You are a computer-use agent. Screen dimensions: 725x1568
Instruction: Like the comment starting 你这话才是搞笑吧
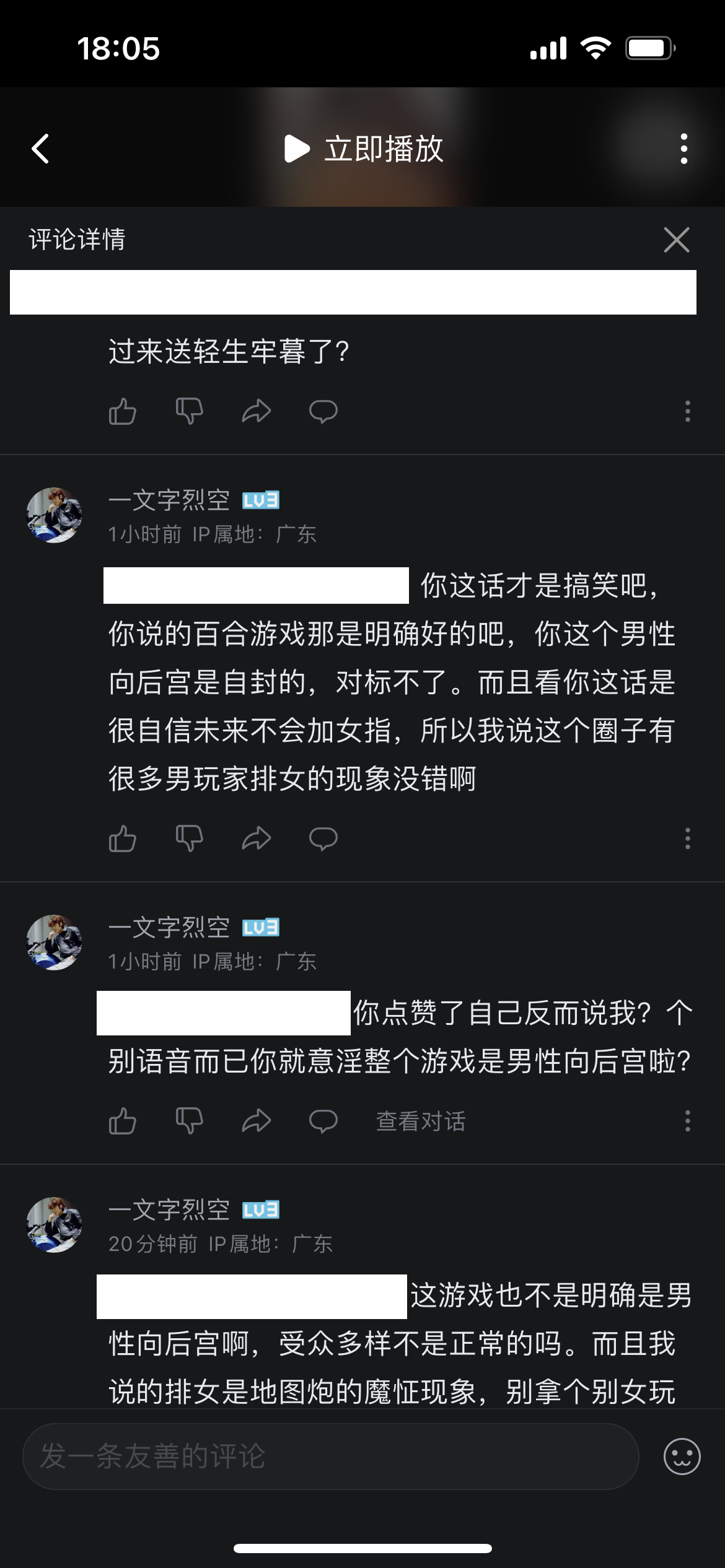click(x=123, y=839)
